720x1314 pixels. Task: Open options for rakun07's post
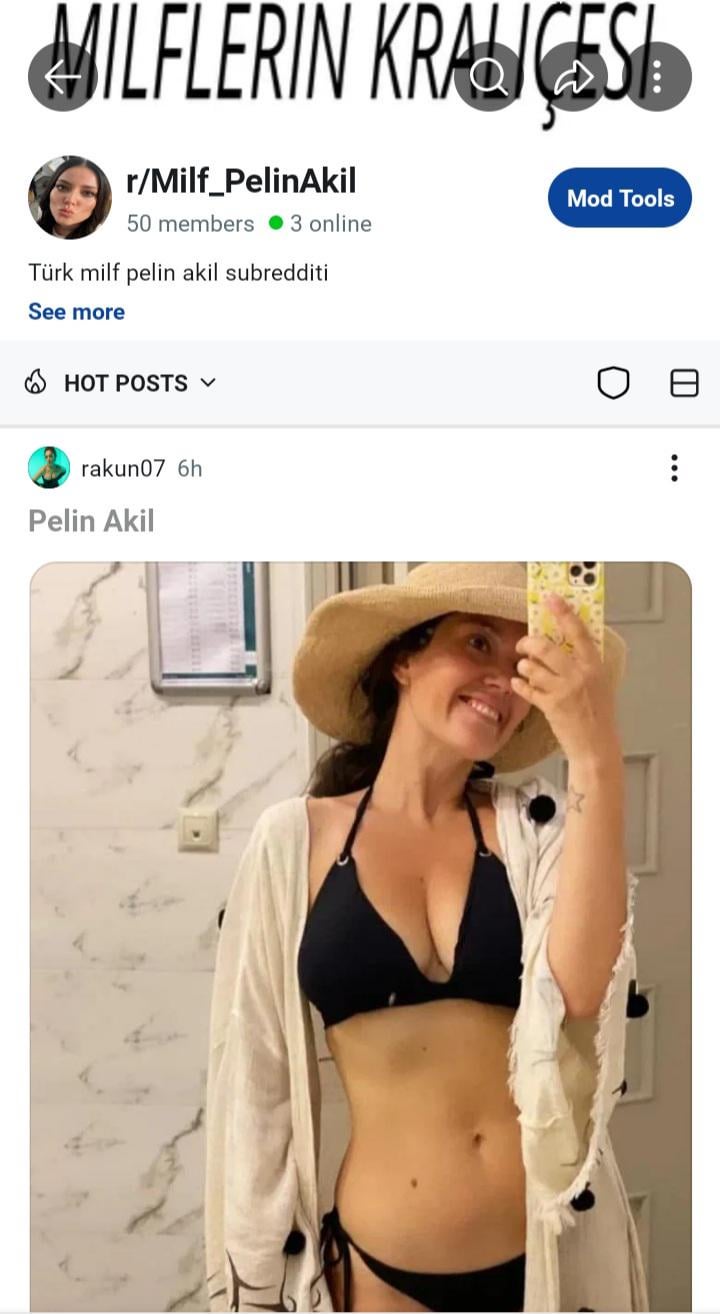click(x=674, y=468)
